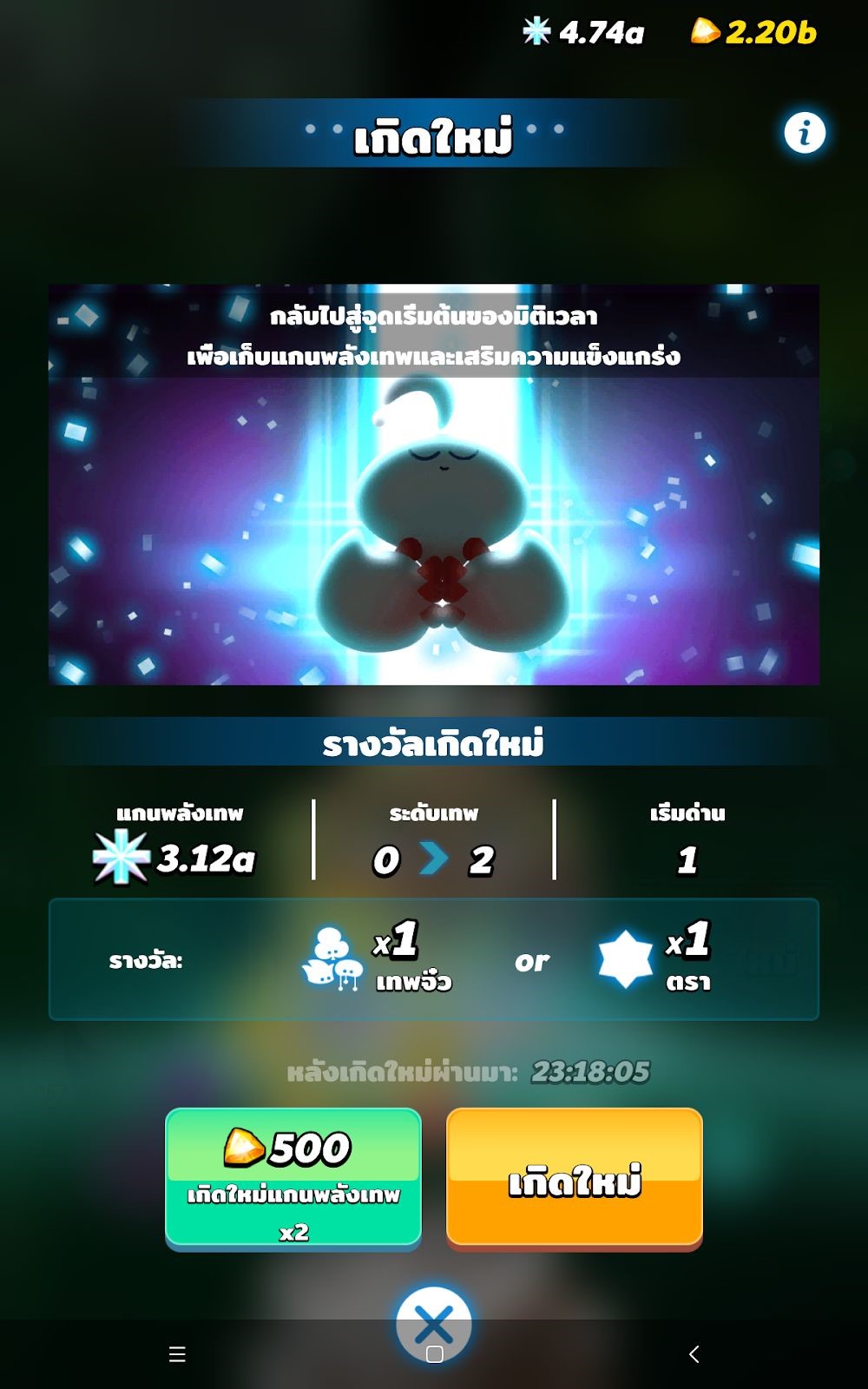Image resolution: width=868 pixels, height=1389 pixels.
Task: Open the info (i) button beside title
Action: tap(804, 132)
